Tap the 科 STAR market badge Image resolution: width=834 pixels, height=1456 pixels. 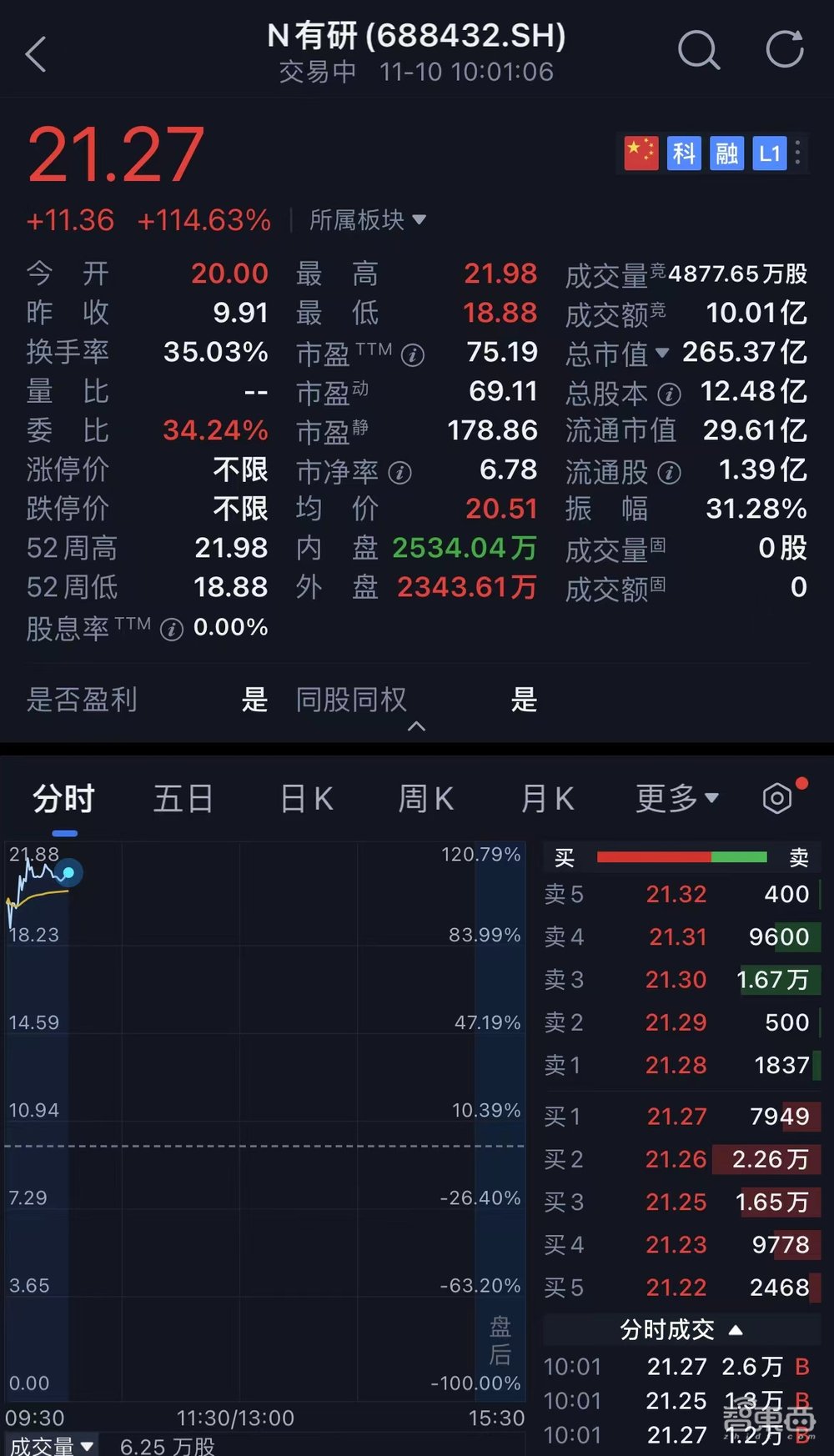[x=684, y=153]
